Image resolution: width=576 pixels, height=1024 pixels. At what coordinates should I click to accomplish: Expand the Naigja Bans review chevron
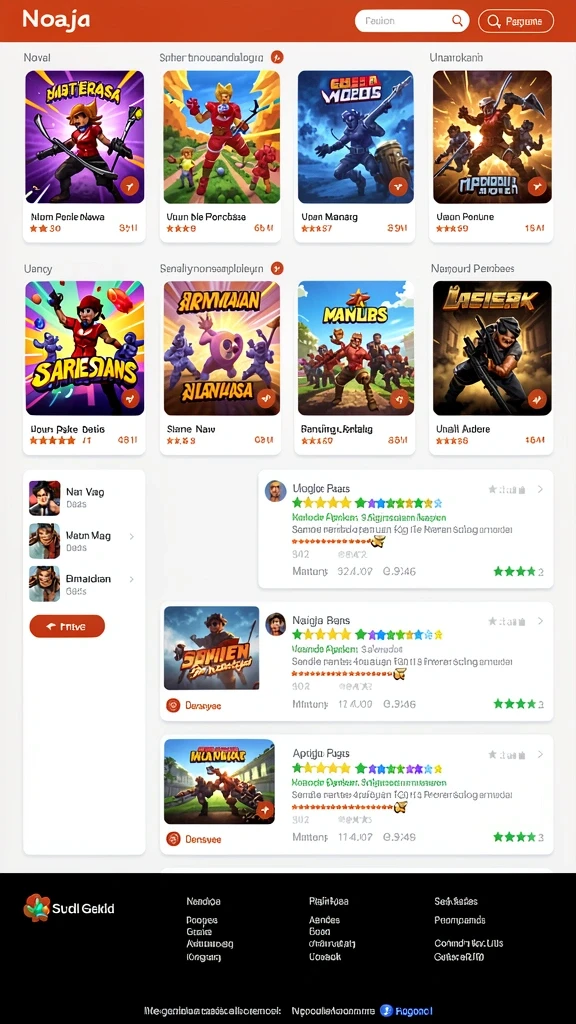coord(540,621)
